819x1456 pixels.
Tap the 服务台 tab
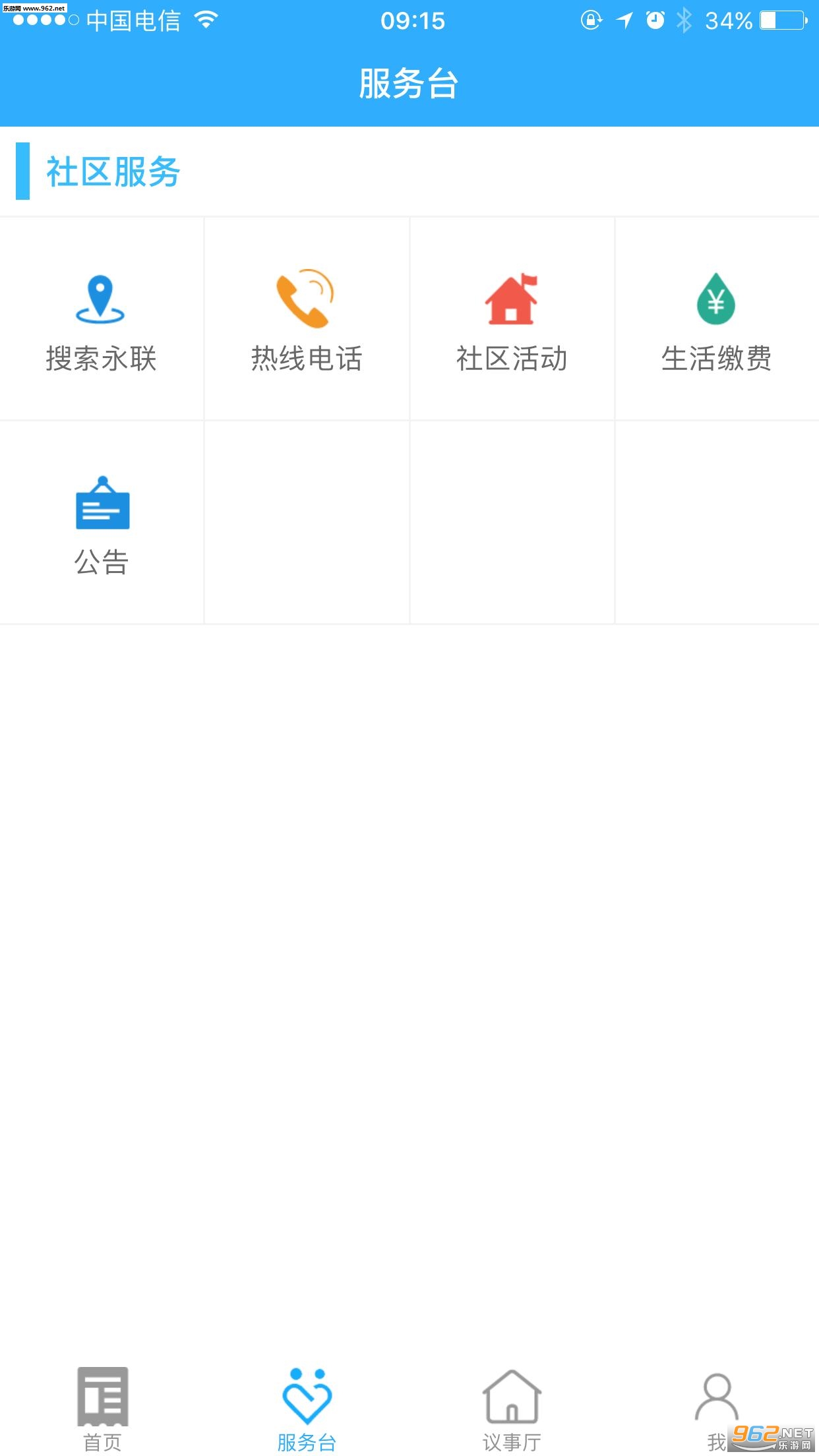click(307, 1409)
